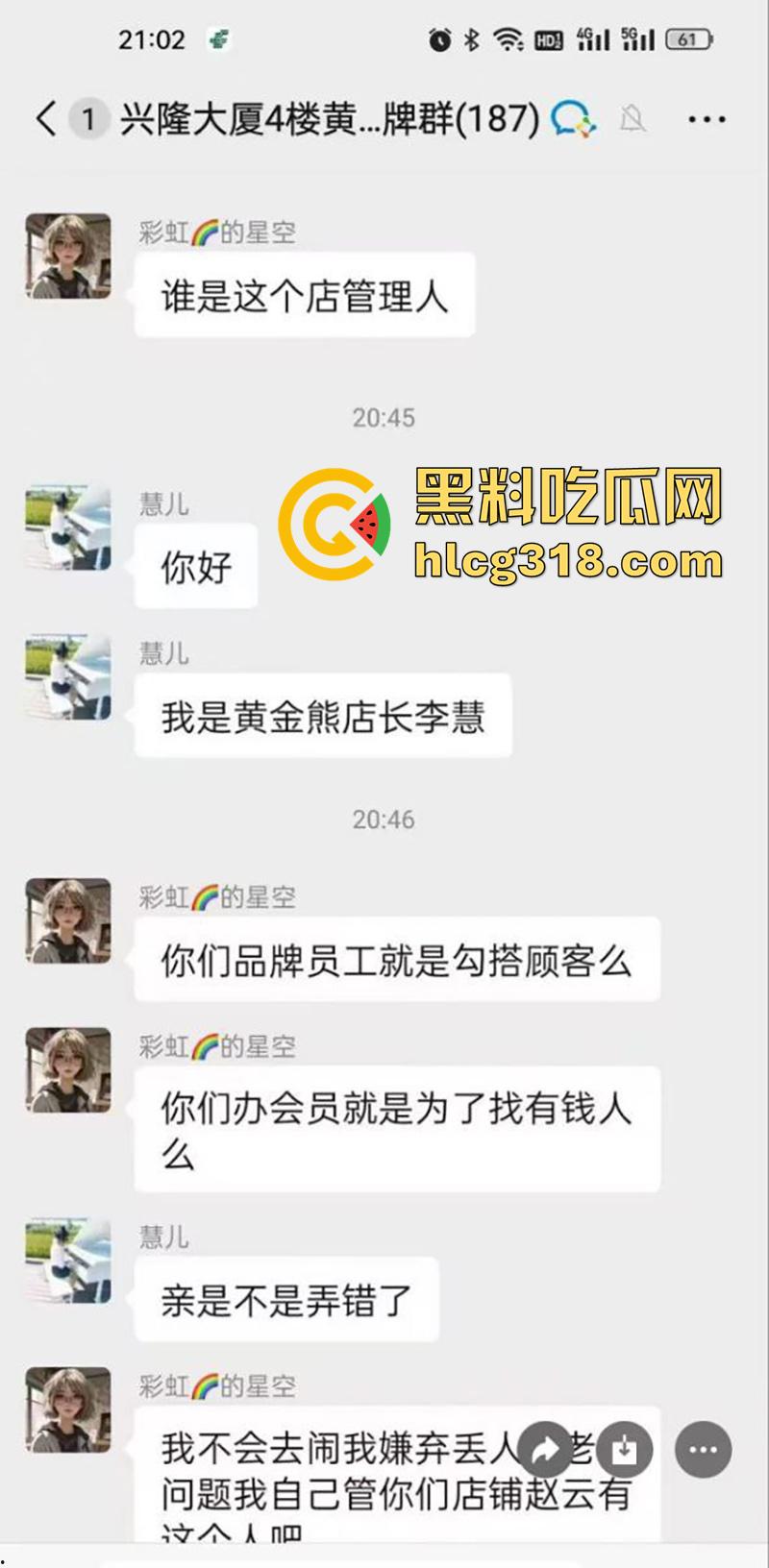769x1568 pixels.
Task: Tap the download icon to save the image
Action: coord(624,1449)
